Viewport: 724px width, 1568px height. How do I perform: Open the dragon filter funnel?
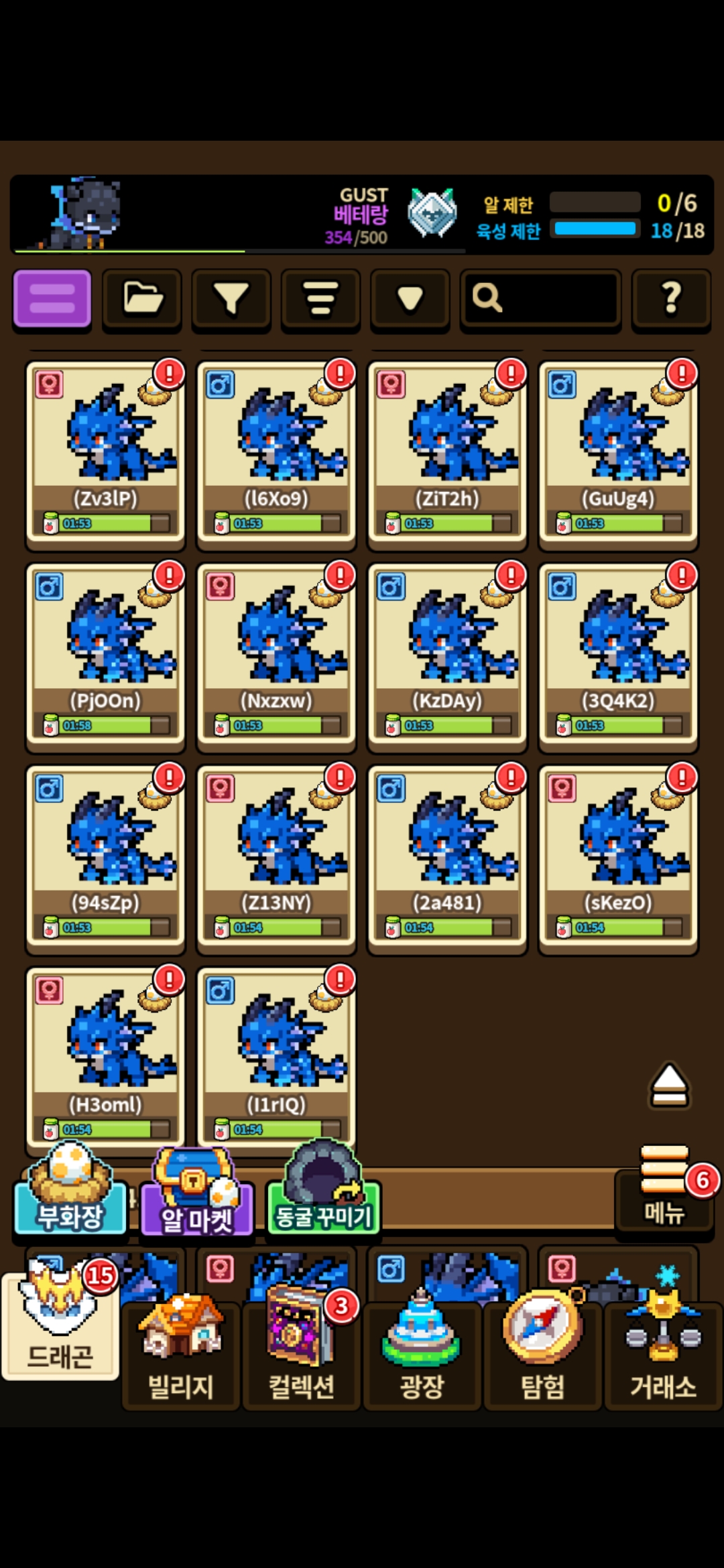(231, 299)
